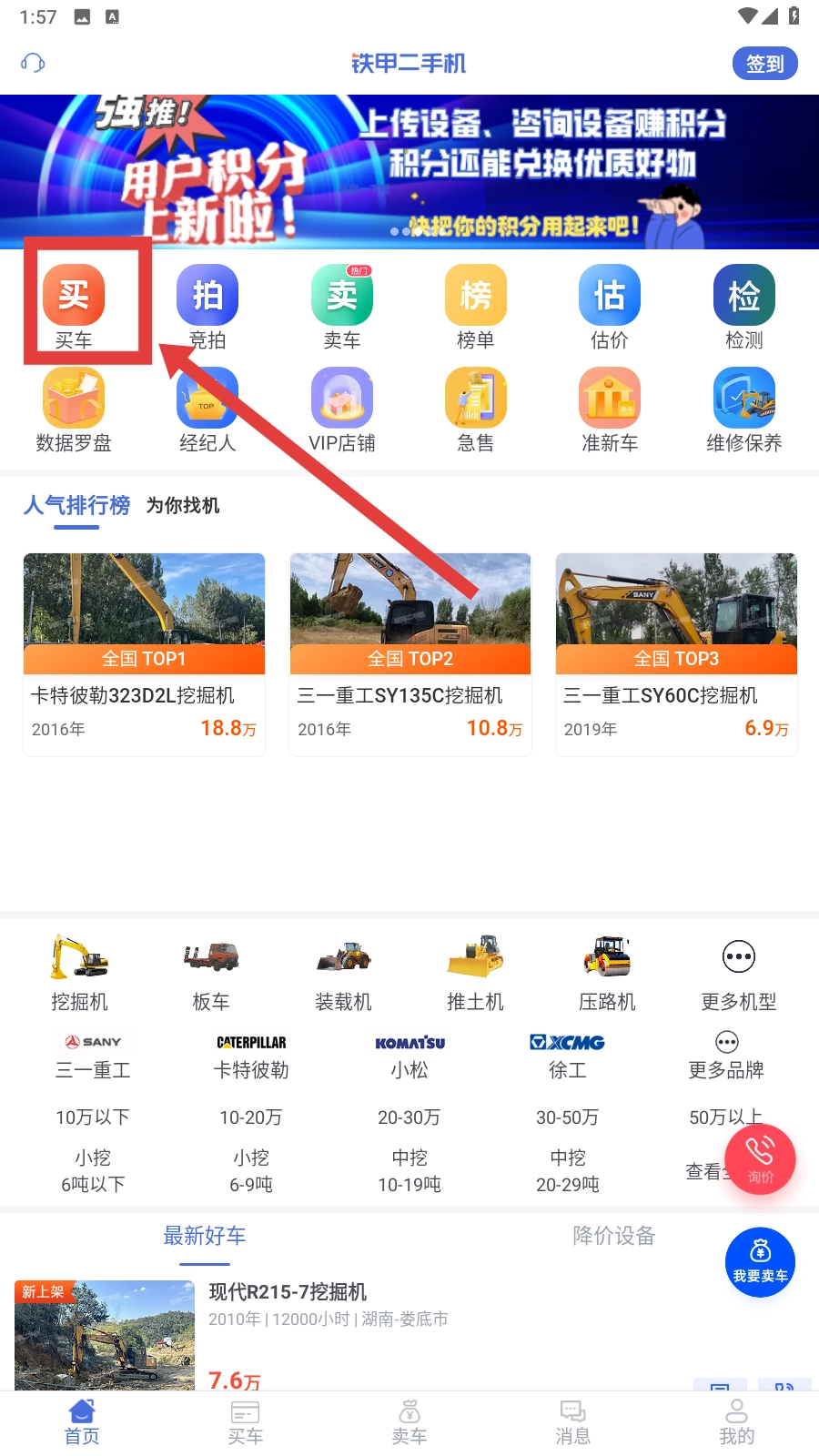Open customer service headset icon

click(33, 63)
